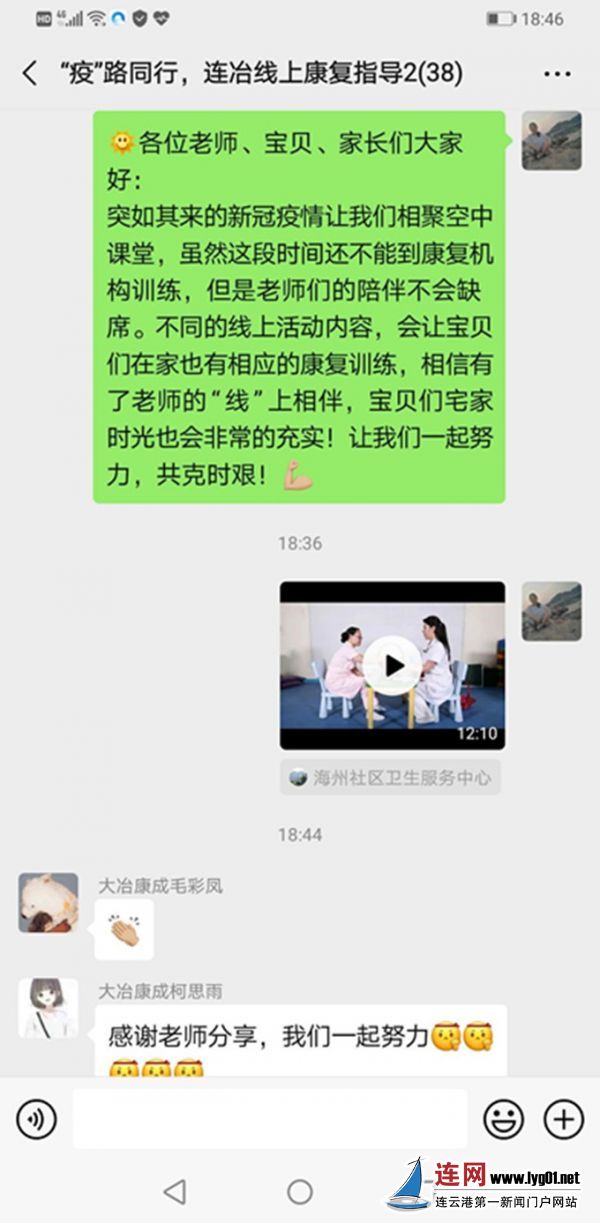Go back from the group chat
This screenshot has width=600, height=1223.
[x=30, y=73]
